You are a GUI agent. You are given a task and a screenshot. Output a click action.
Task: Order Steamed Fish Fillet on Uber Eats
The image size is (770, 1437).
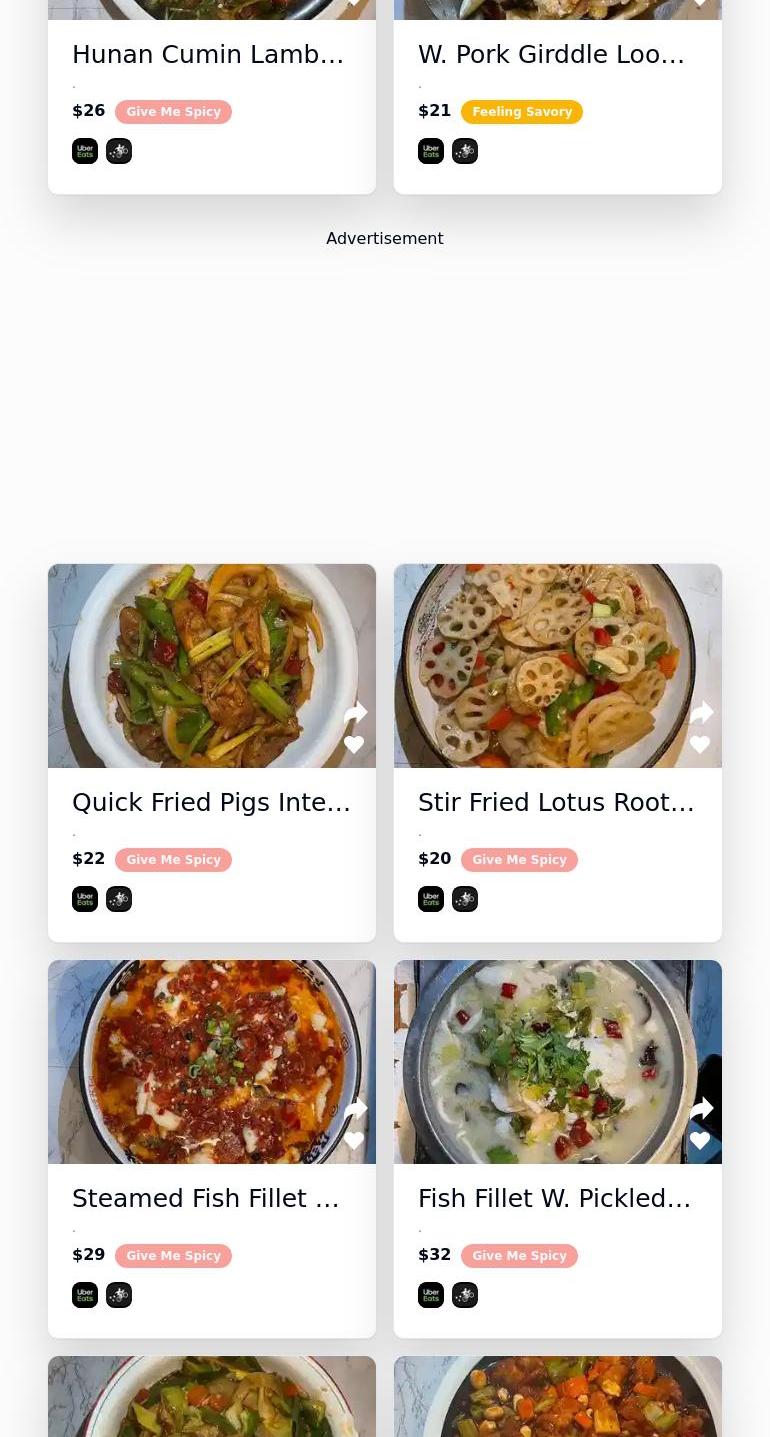click(x=85, y=1295)
